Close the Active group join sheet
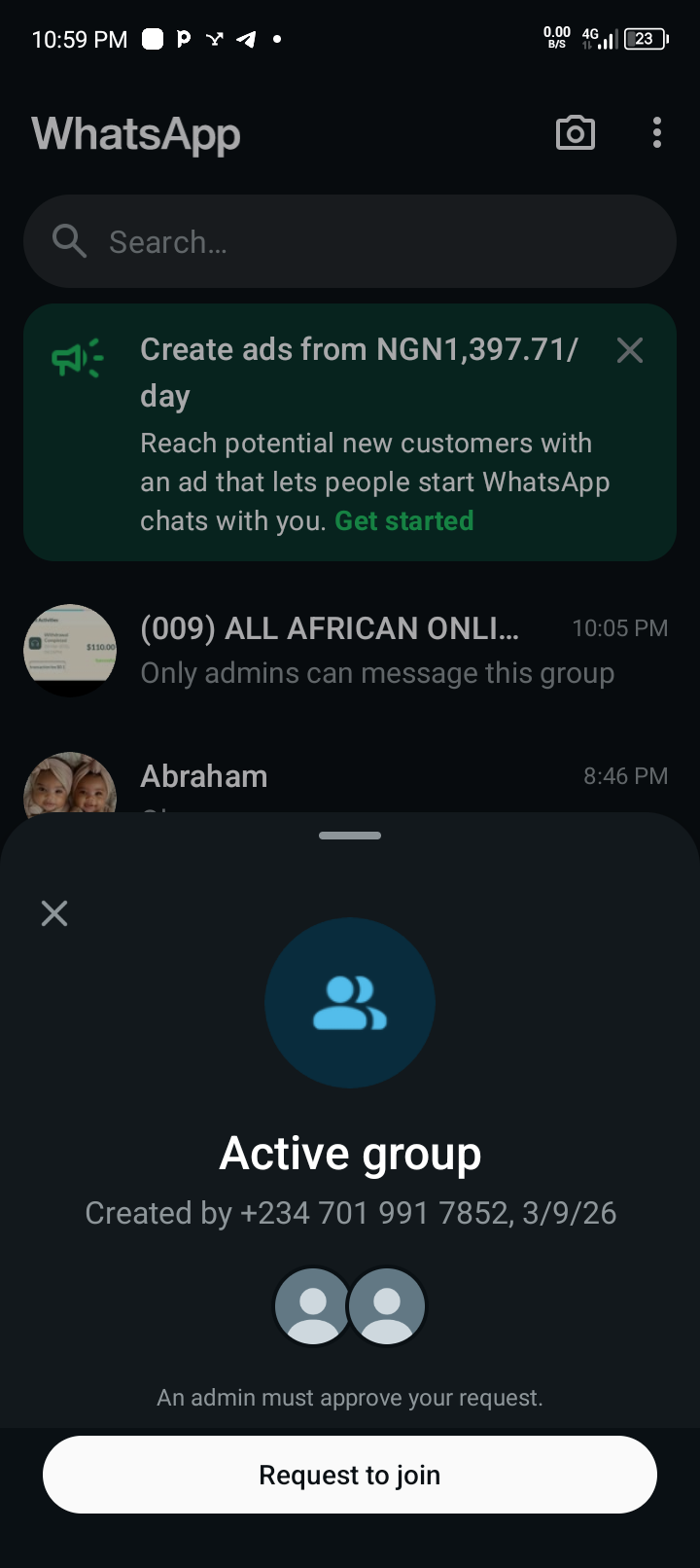This screenshot has height=1568, width=700. [x=54, y=912]
